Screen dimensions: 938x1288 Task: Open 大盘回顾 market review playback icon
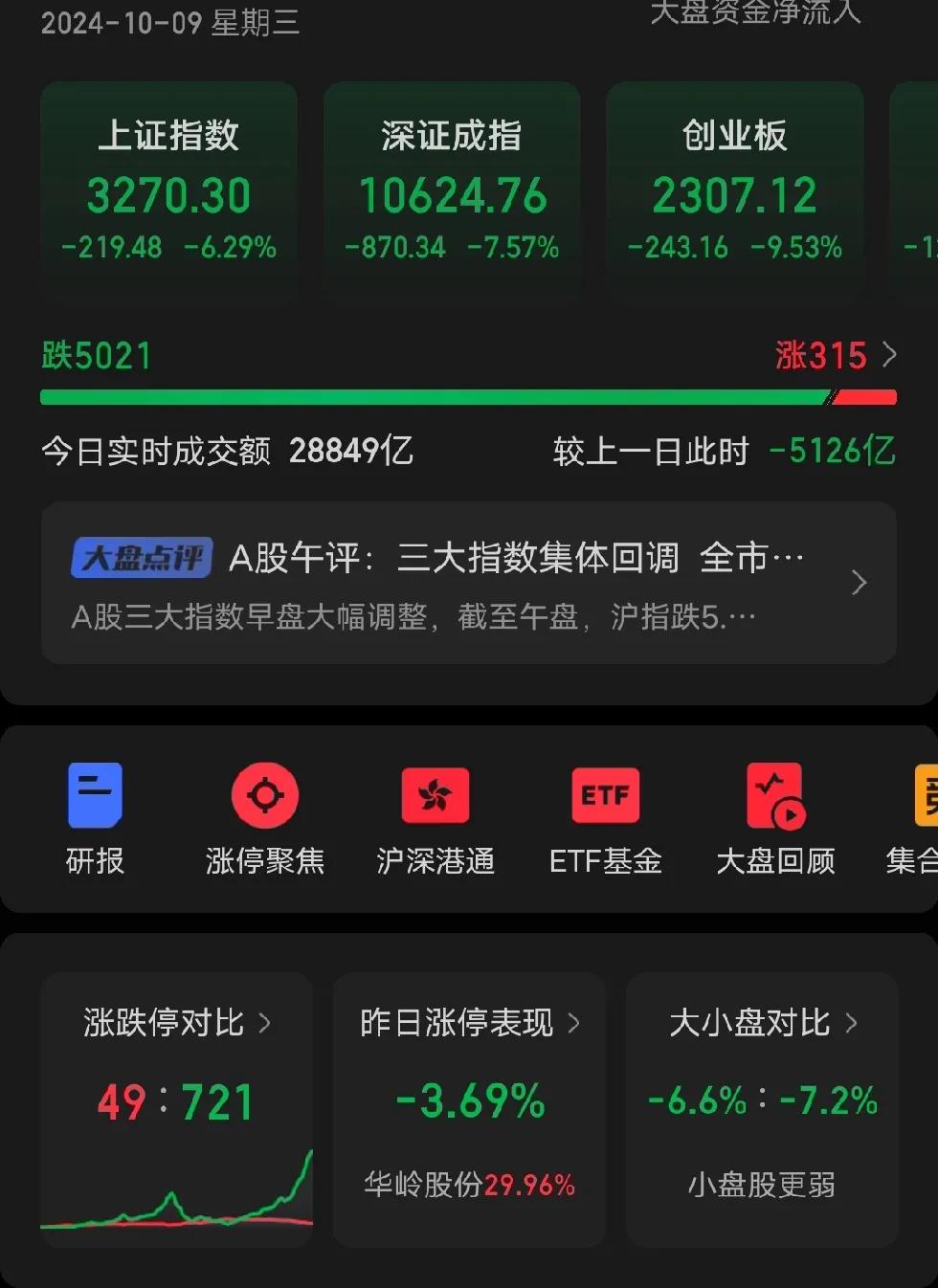tap(775, 820)
